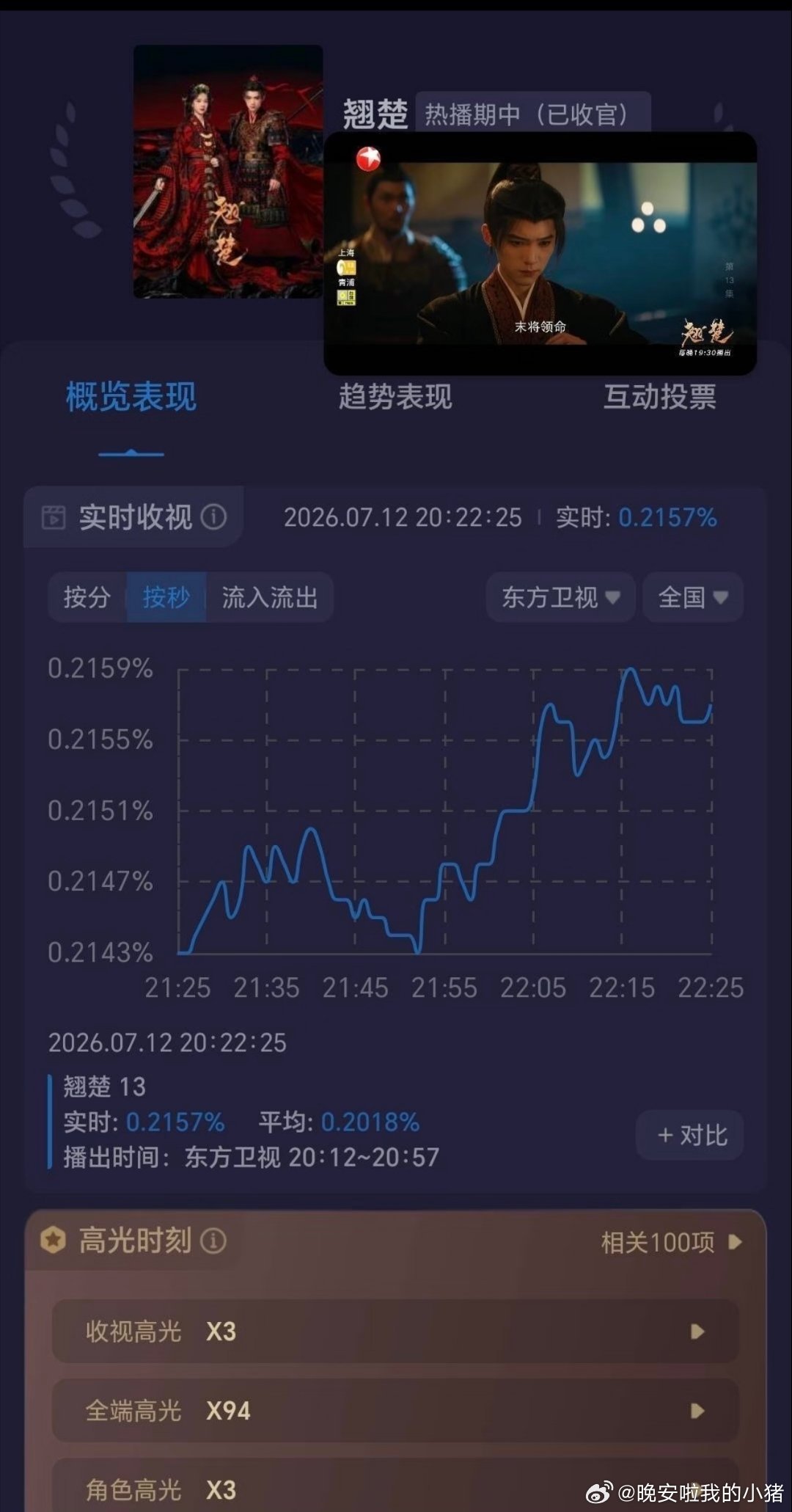This screenshot has width=792, height=1512.
Task: Tap the 实时收视 info icon
Action: point(213,517)
